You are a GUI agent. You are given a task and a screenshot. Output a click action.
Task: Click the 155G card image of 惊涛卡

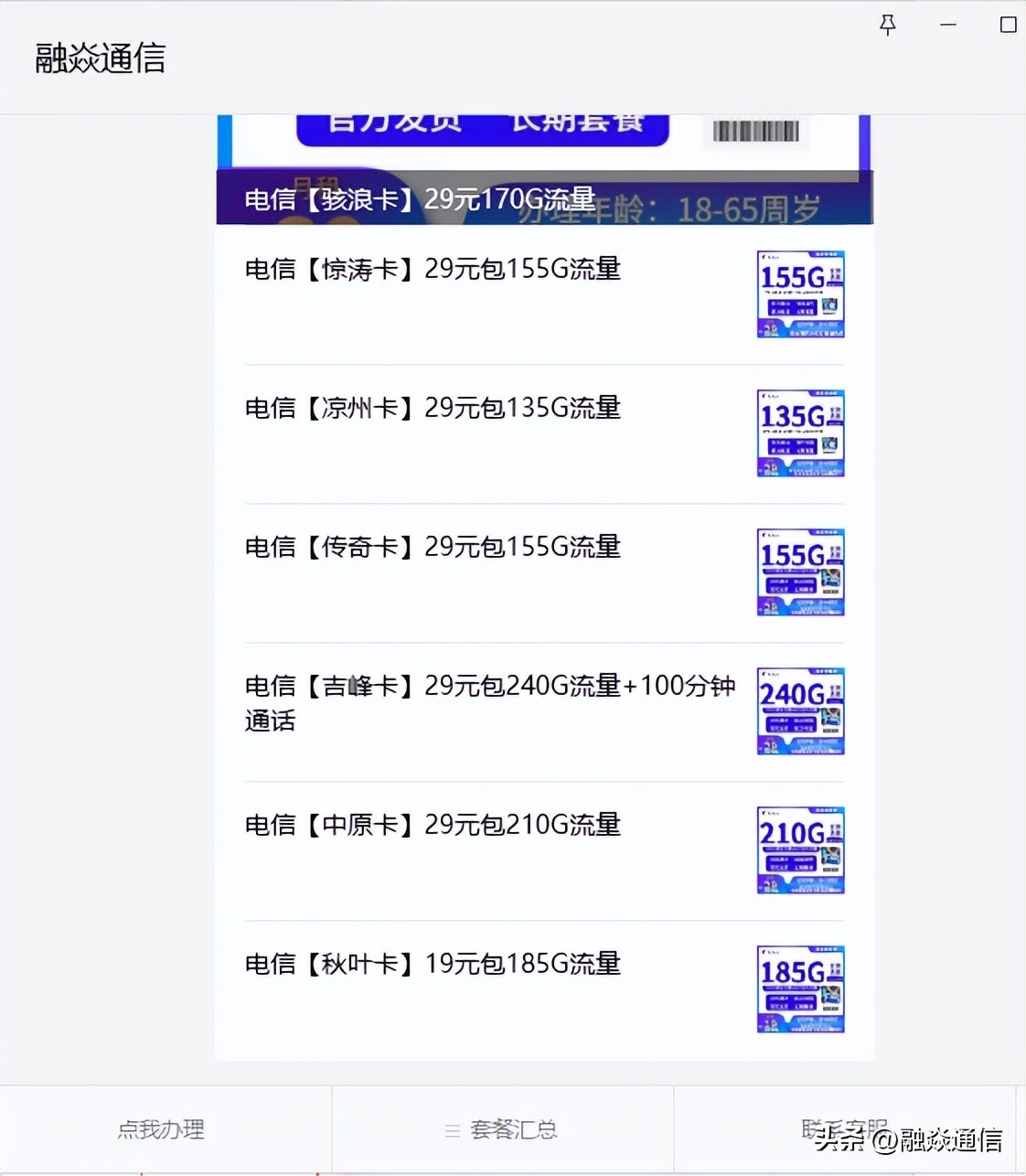pos(799,294)
